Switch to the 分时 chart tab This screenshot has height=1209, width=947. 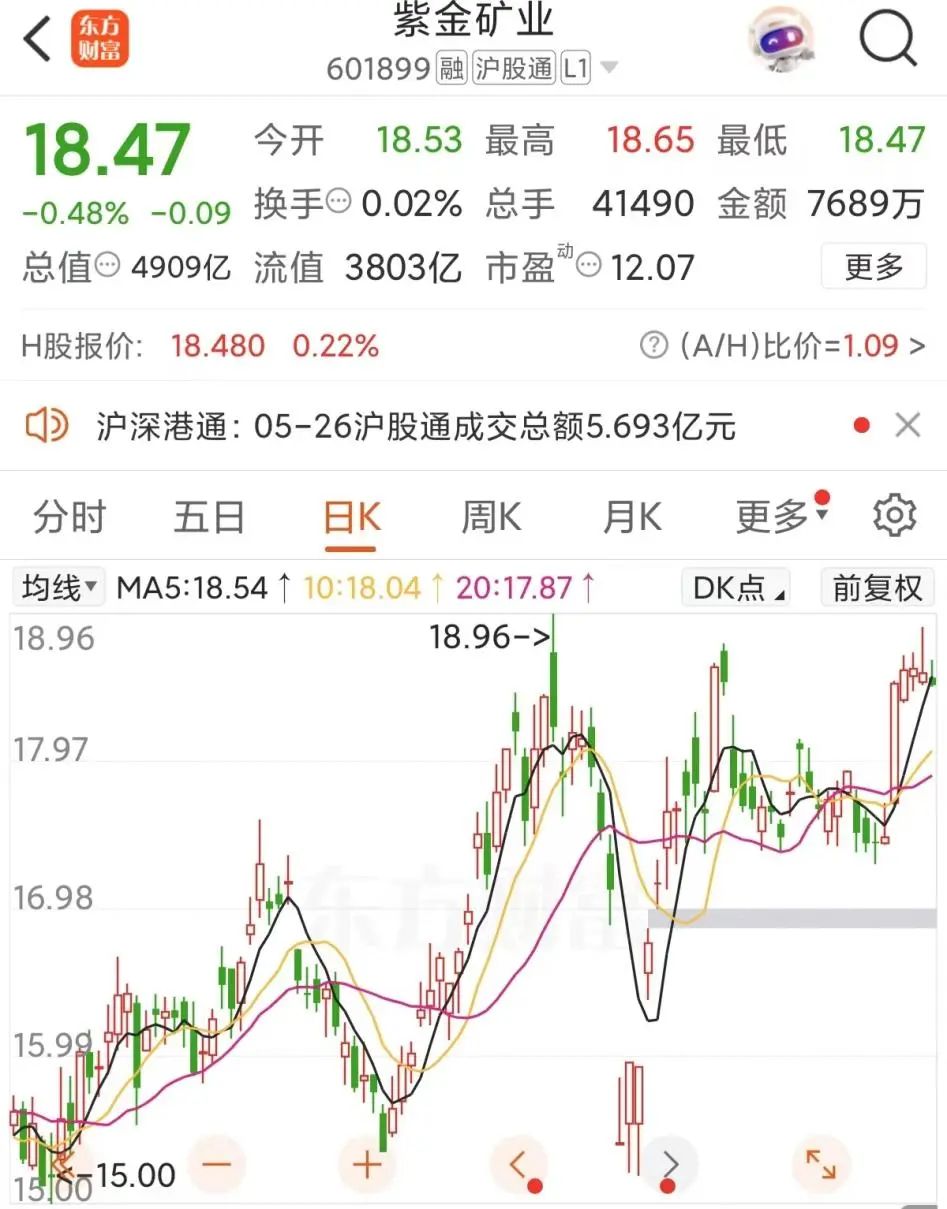click(69, 517)
